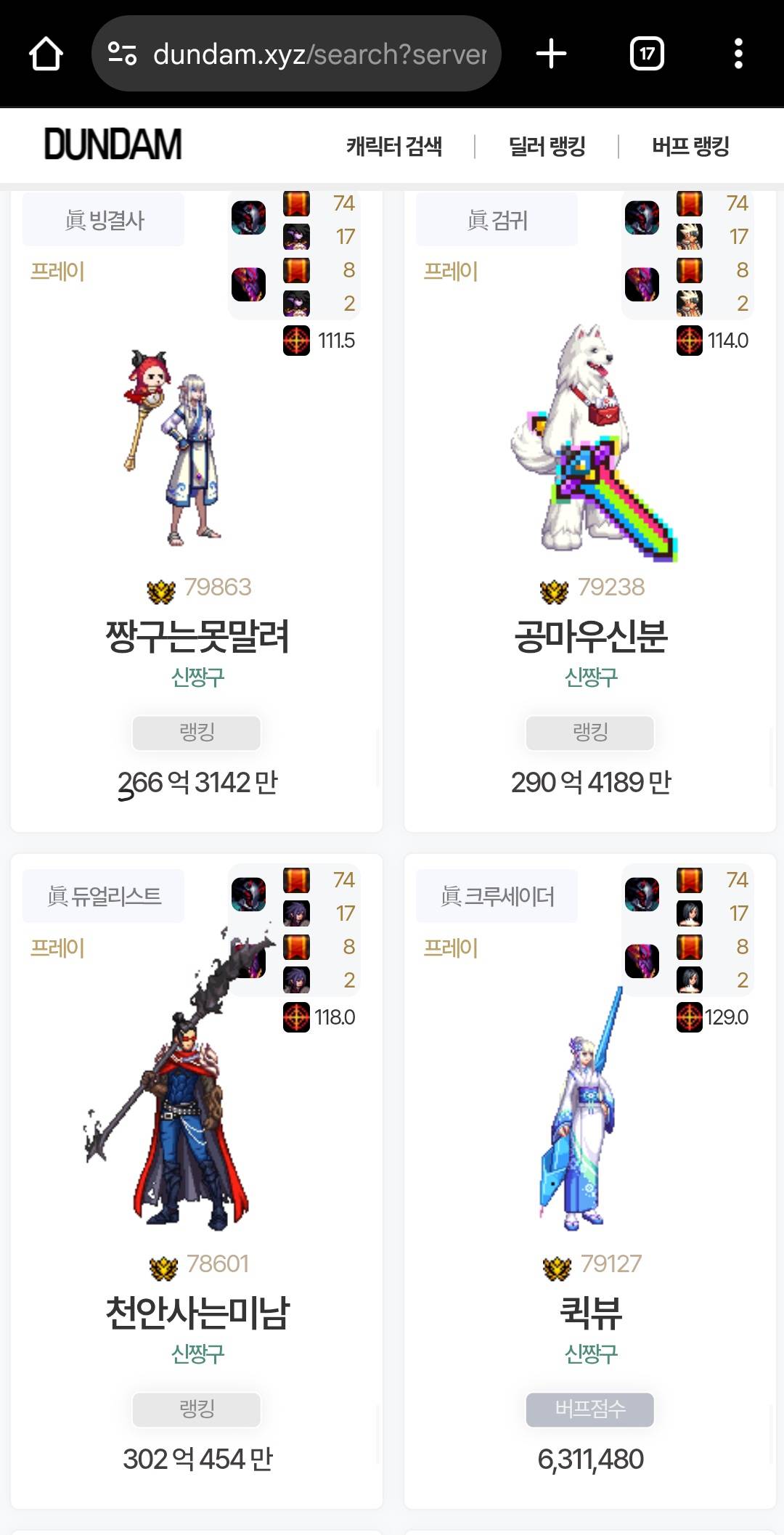The height and width of the screenshot is (1535, 784).
Task: Tap the 버프점수 button under 퀵뷰
Action: pos(590,1409)
